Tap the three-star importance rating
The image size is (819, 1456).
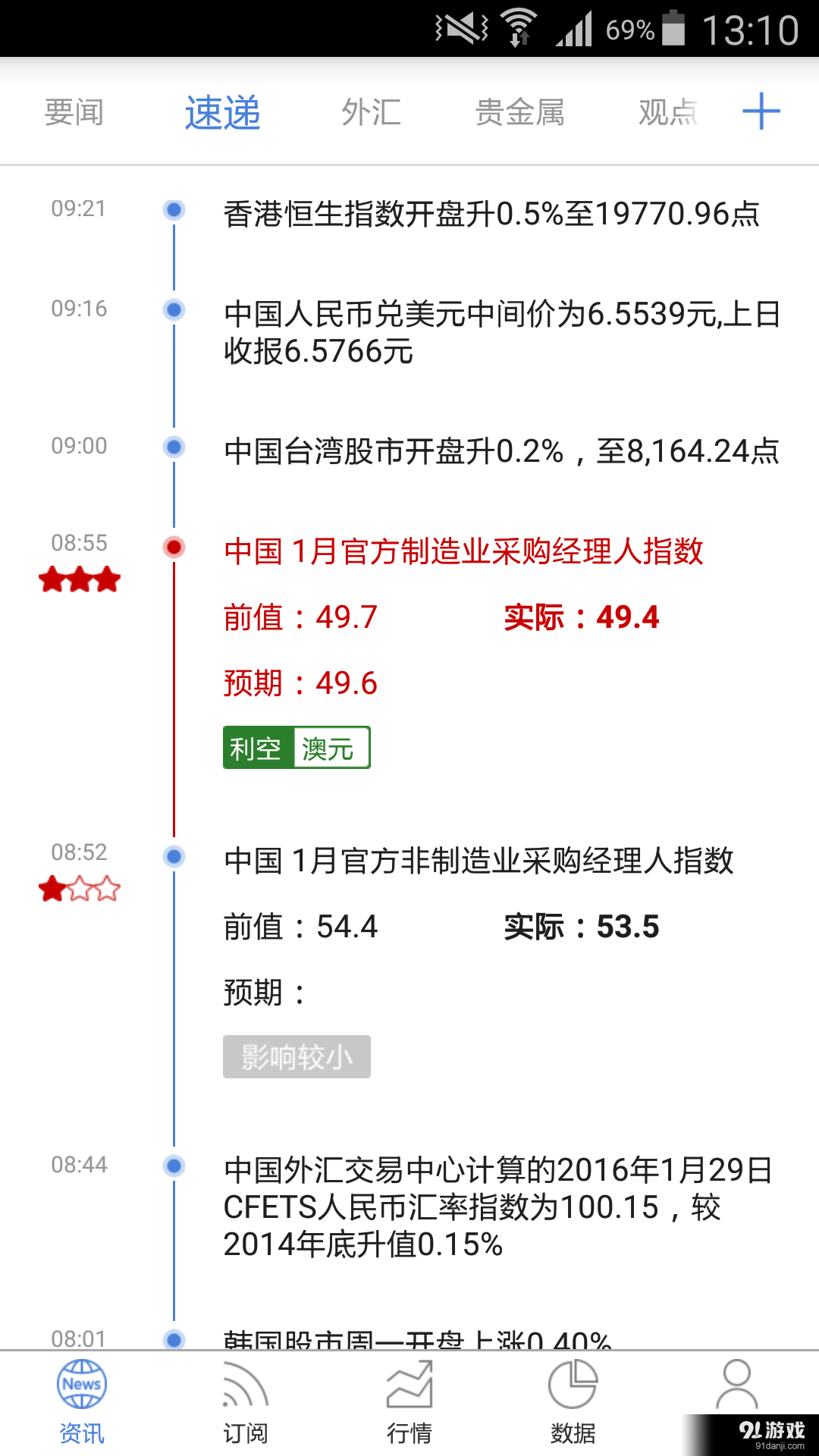80,579
